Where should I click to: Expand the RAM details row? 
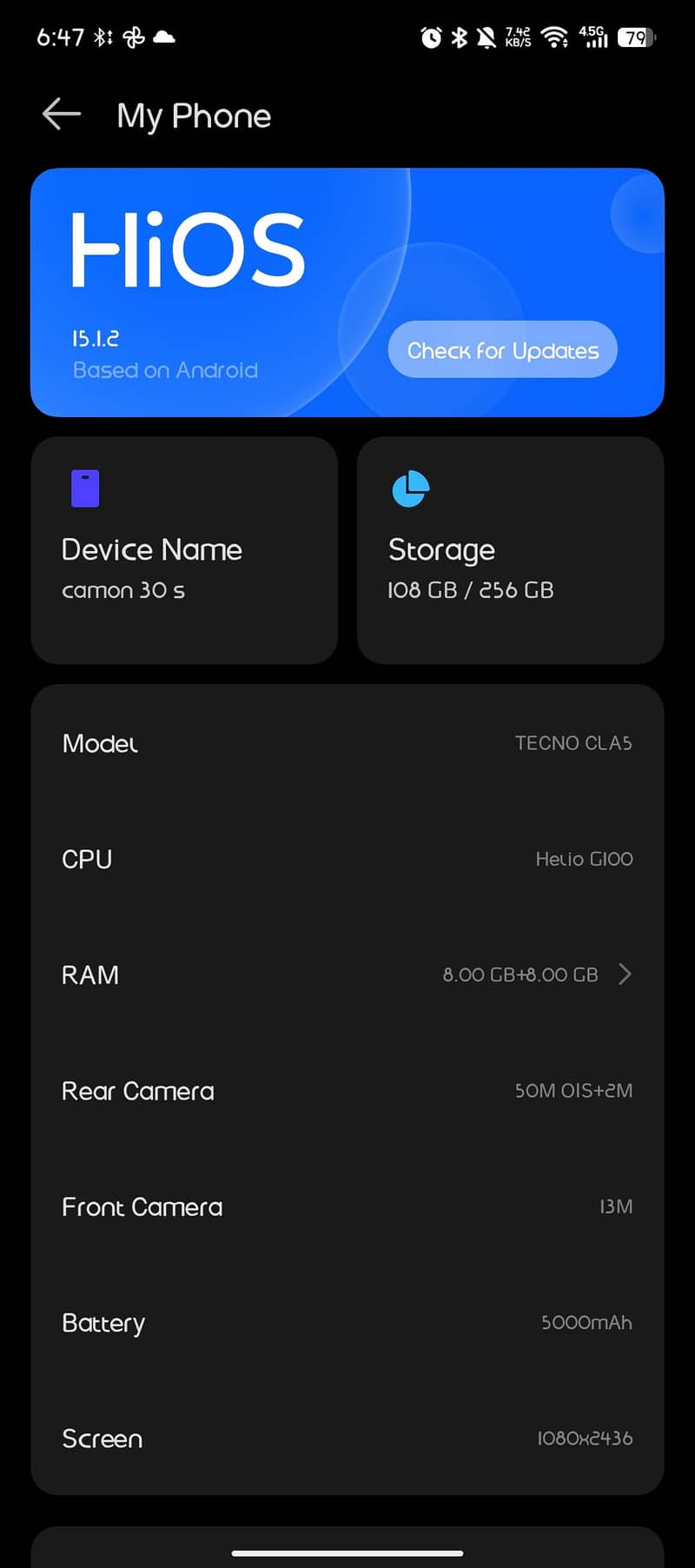[347, 974]
